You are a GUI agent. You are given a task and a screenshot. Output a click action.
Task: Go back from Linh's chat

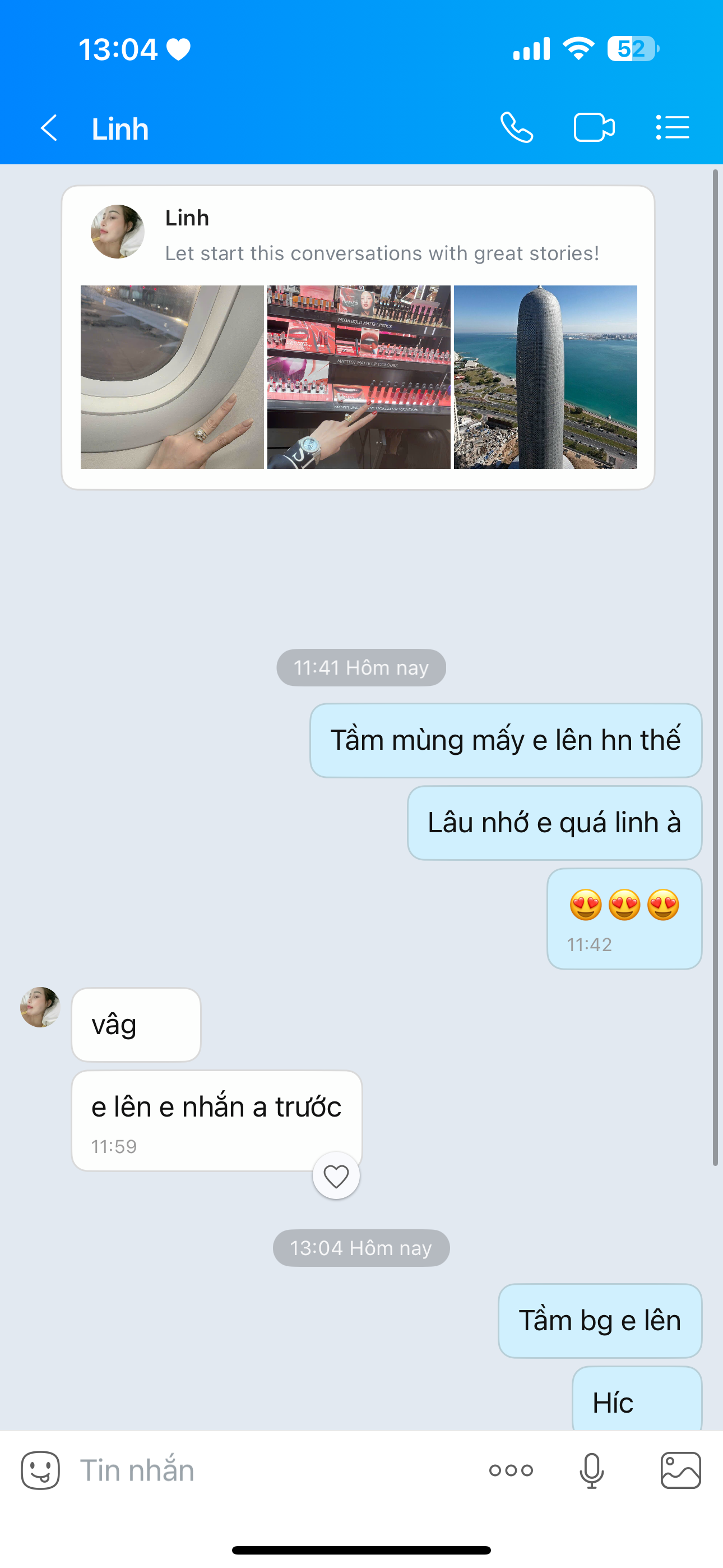pyautogui.click(x=49, y=128)
